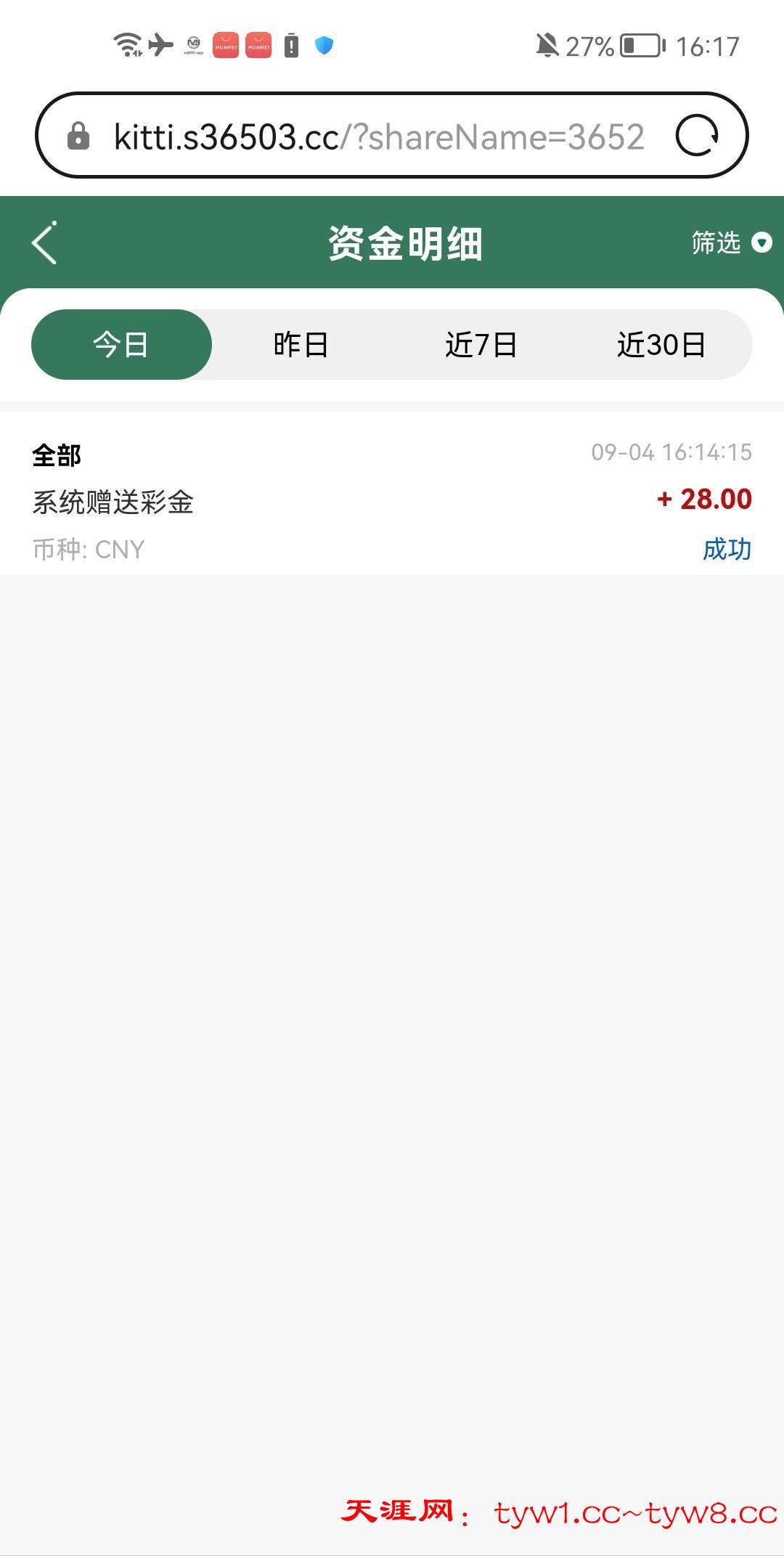Switch to the 近30日 tab
Image resolution: width=784 pixels, height=1561 pixels.
click(661, 345)
